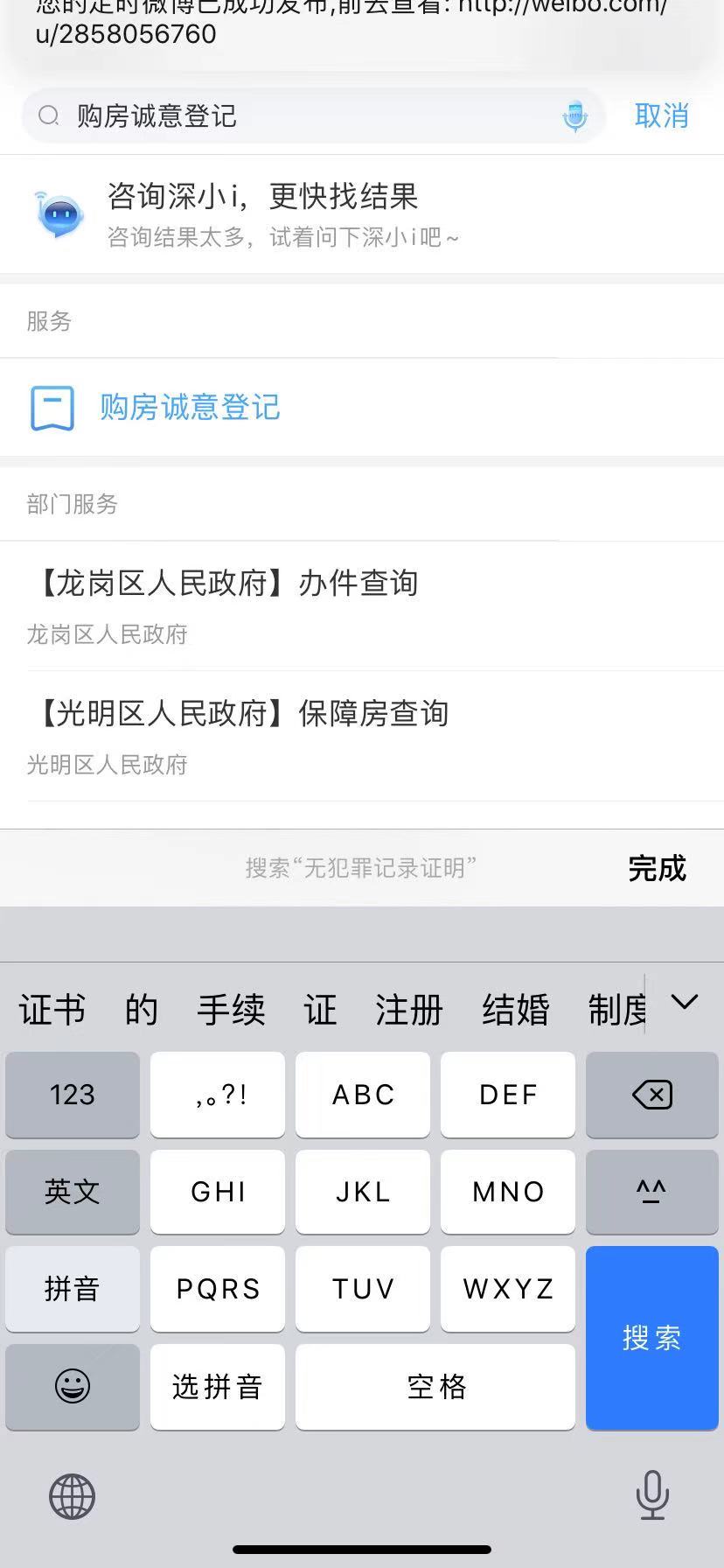The image size is (724, 1568).
Task: Tap 取消 to cancel the search
Action: (662, 115)
